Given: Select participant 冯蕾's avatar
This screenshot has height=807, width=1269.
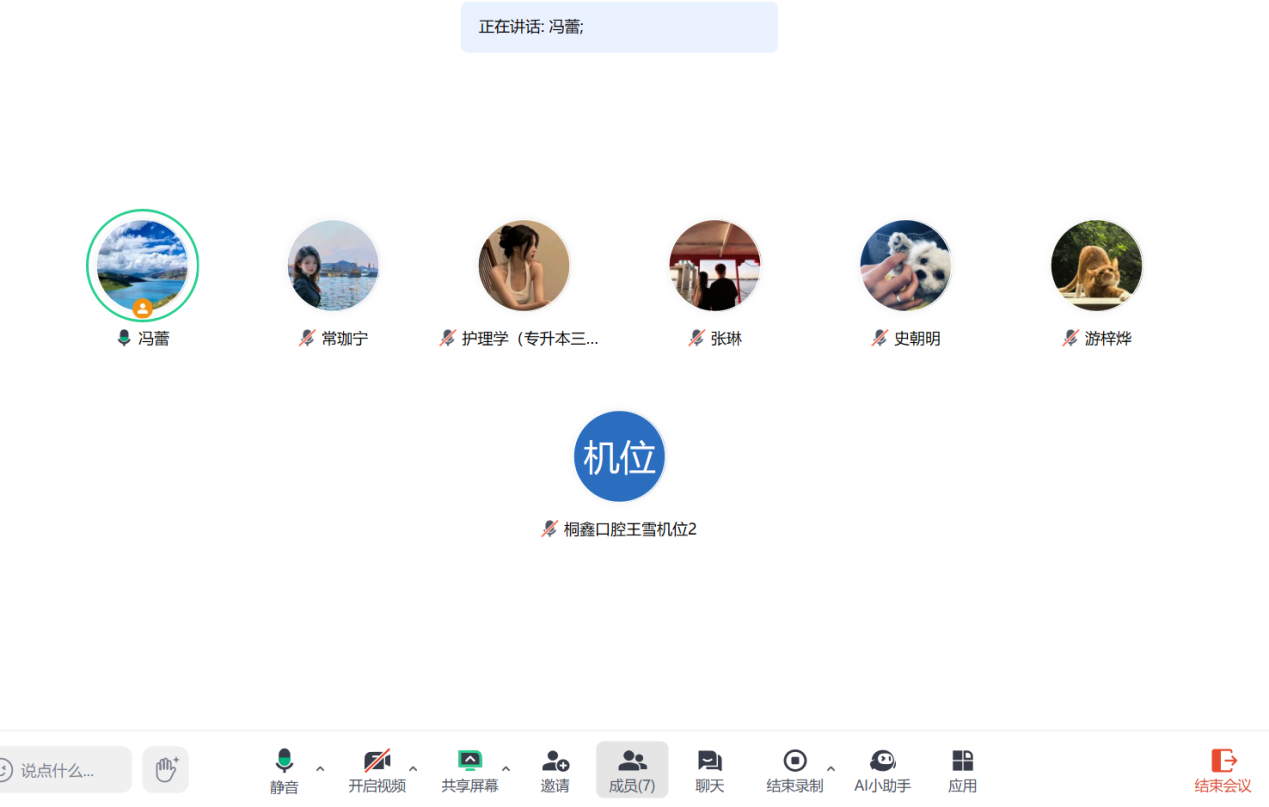Looking at the screenshot, I should pos(142,266).
